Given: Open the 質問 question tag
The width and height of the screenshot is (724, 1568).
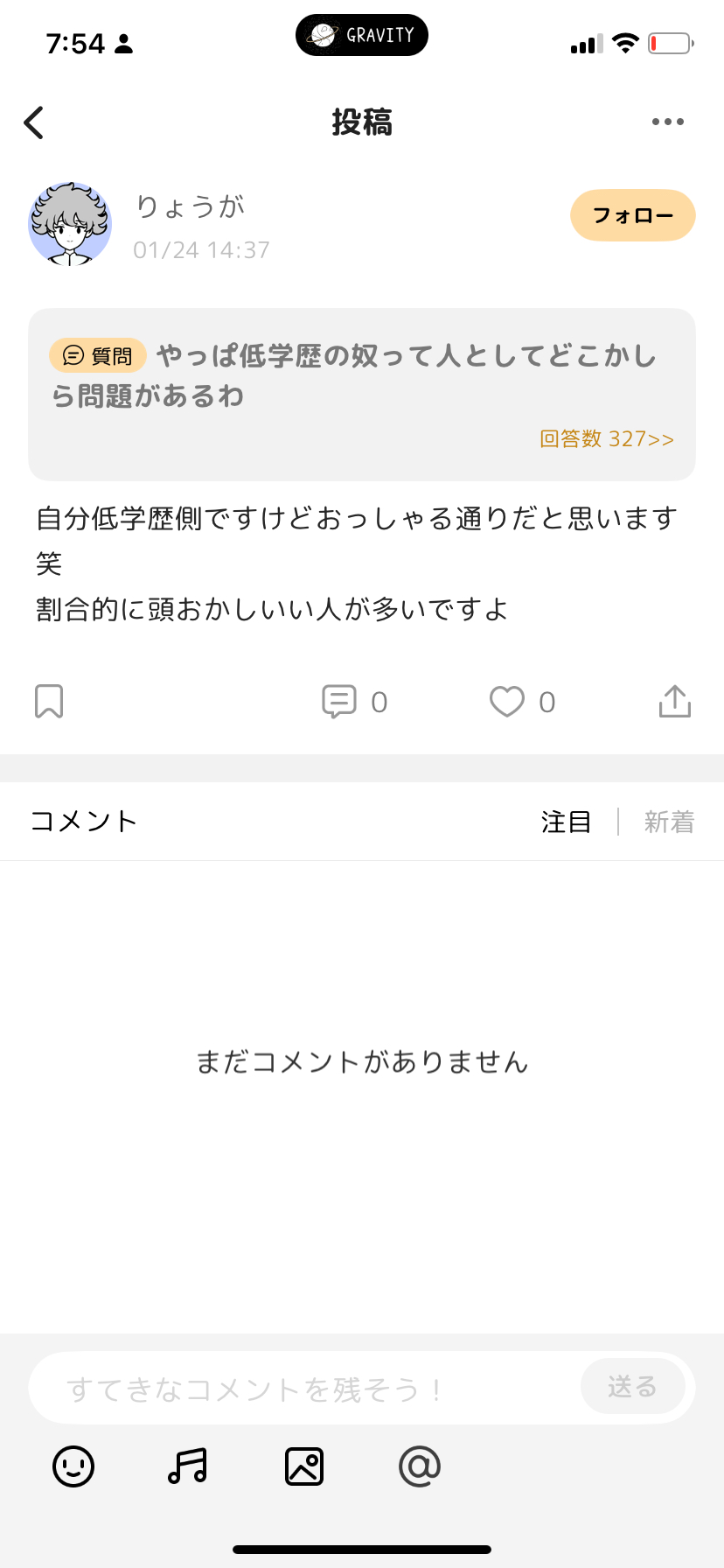Looking at the screenshot, I should click(96, 355).
